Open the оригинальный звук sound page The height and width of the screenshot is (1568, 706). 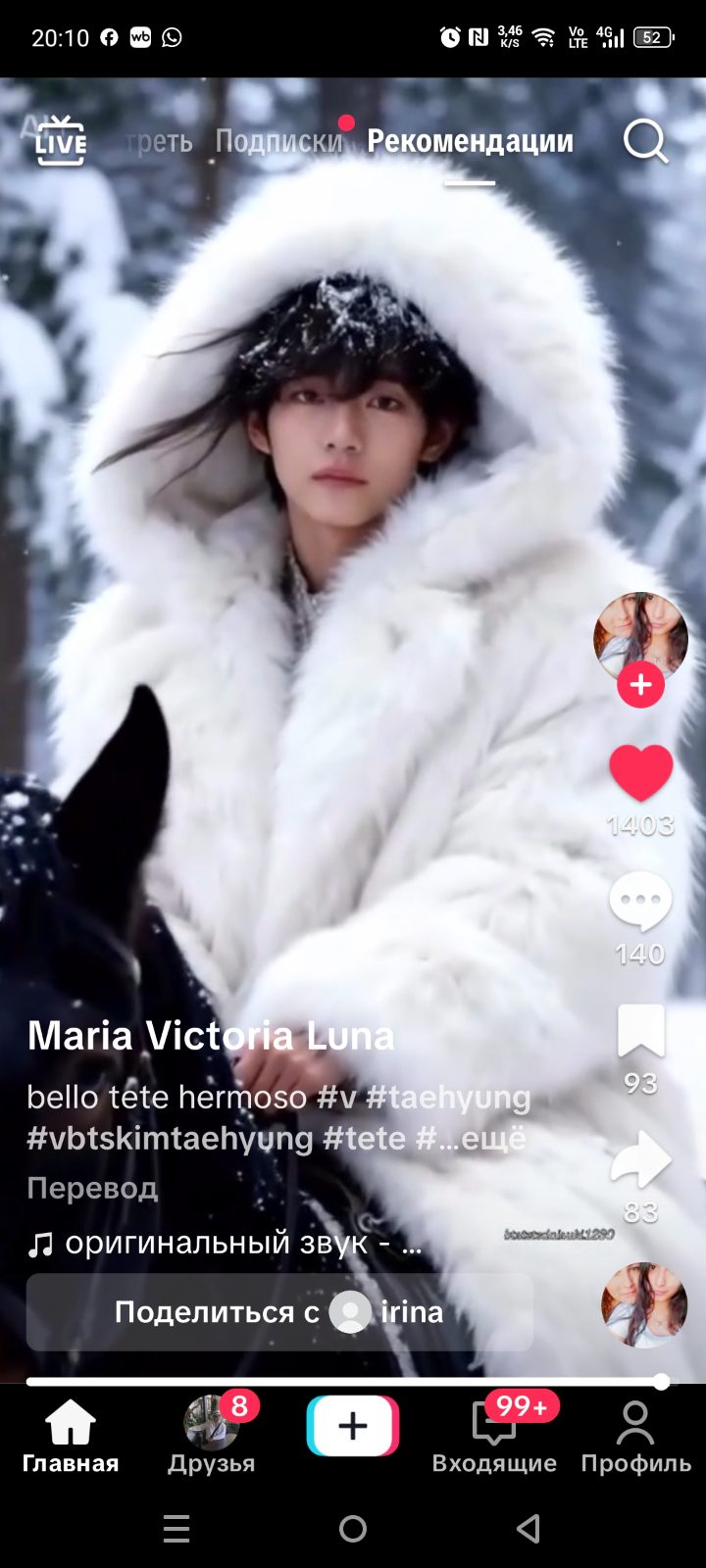(x=226, y=1244)
